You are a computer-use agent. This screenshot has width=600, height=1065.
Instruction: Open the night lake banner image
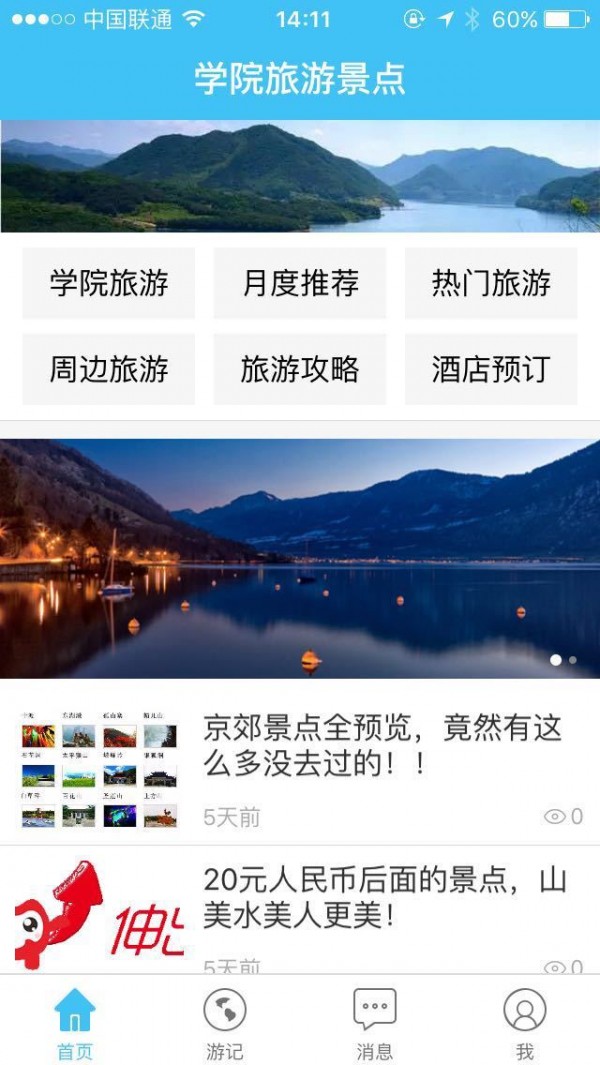pyautogui.click(x=300, y=558)
